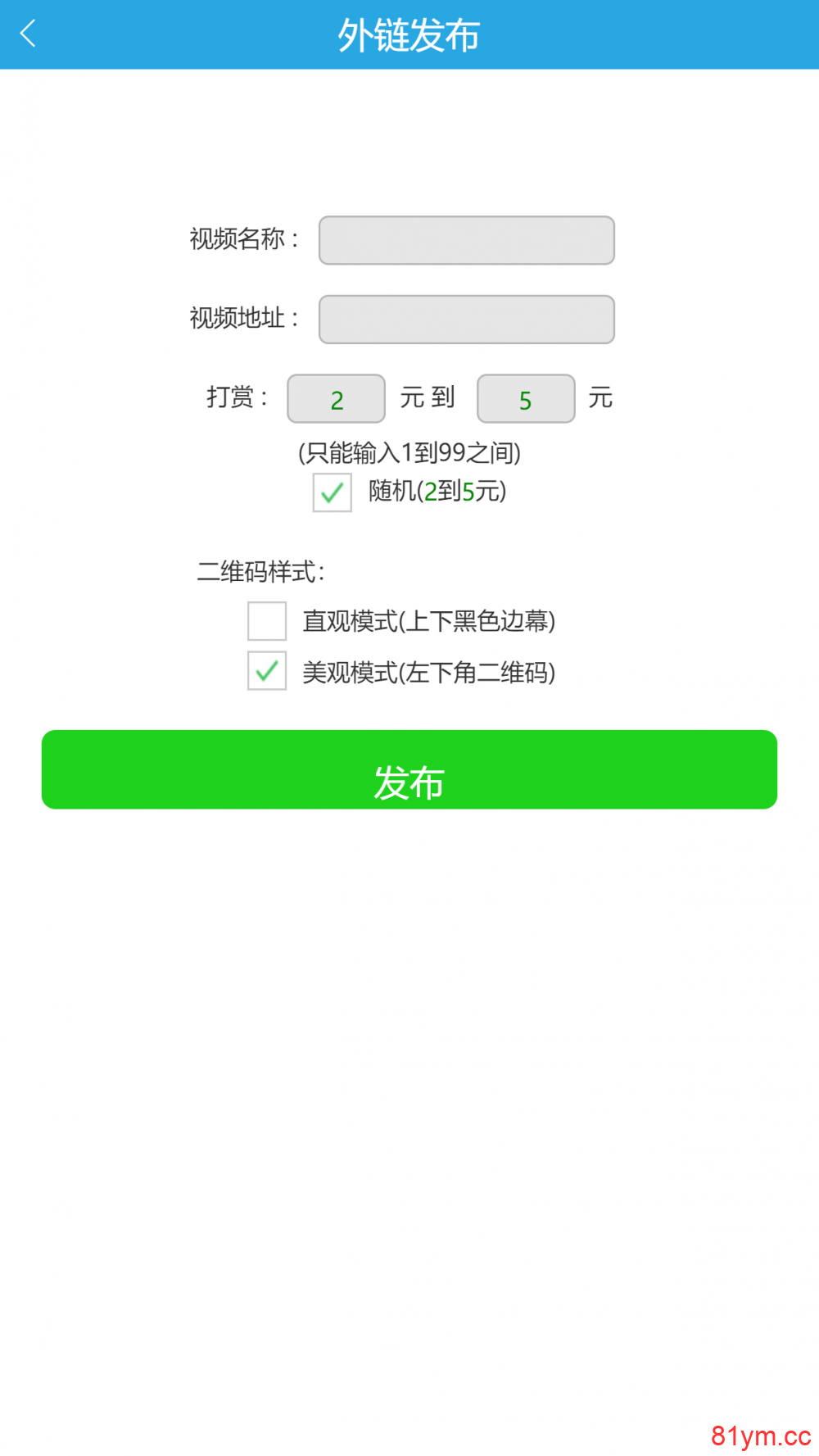Go back using the header arrow
Viewport: 819px width, 1456px height.
click(x=28, y=34)
